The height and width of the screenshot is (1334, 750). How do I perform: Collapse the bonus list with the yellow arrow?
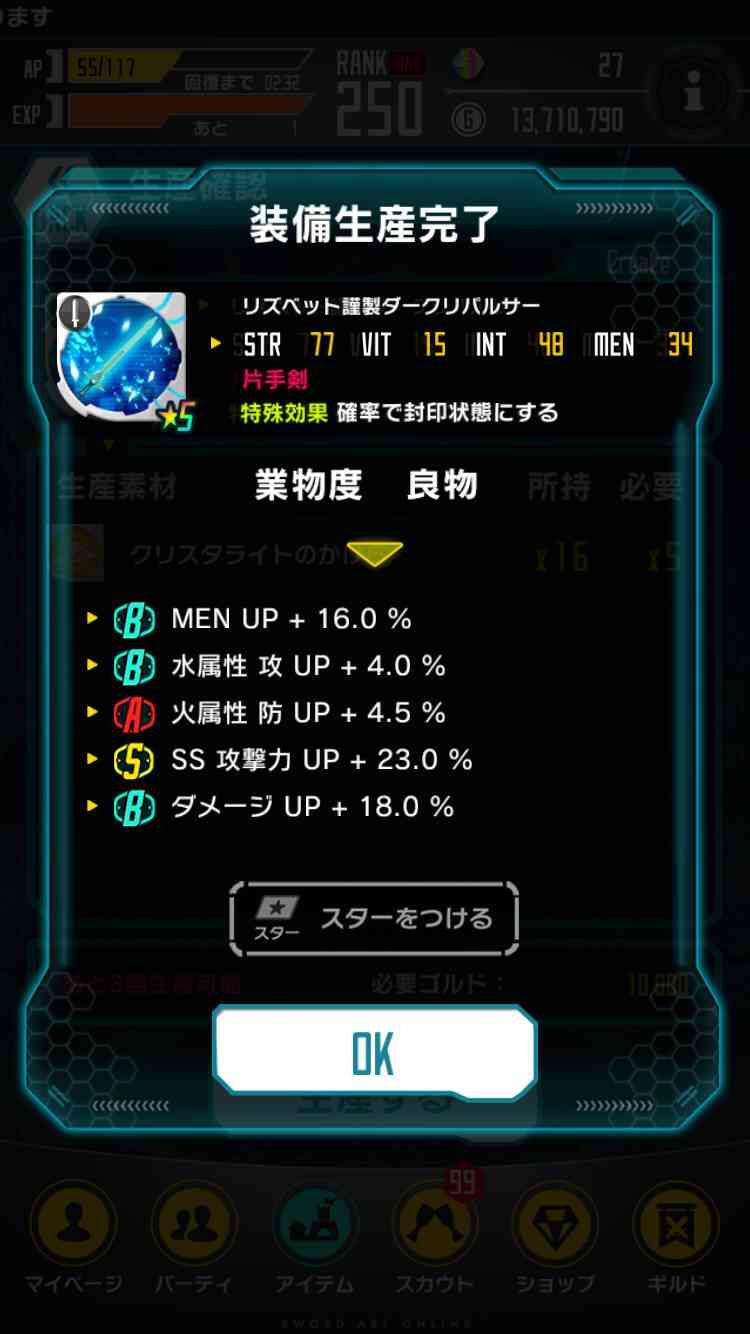point(374,553)
